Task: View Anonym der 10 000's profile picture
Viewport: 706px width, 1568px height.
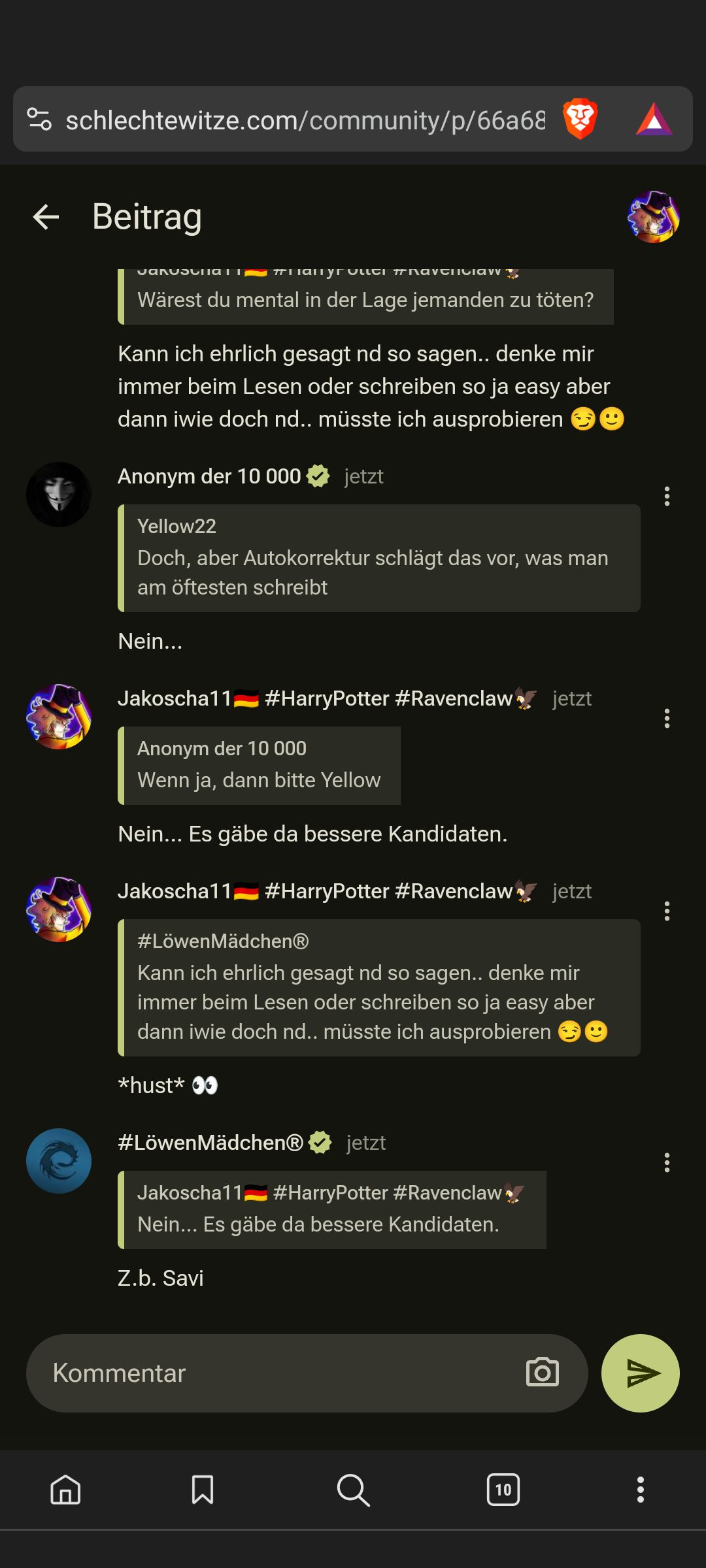Action: click(59, 495)
